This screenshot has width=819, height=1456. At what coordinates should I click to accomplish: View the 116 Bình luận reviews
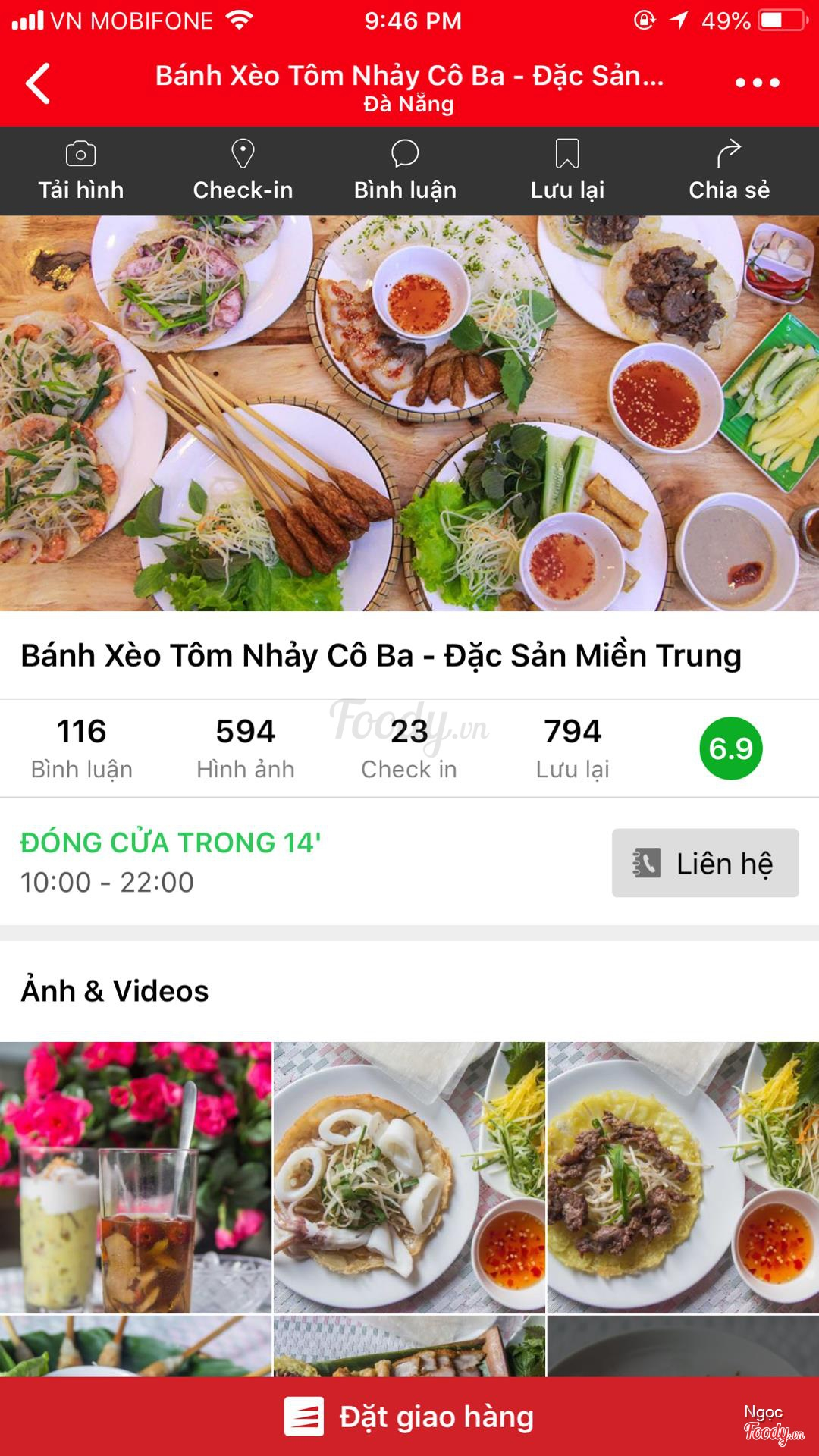point(82,748)
